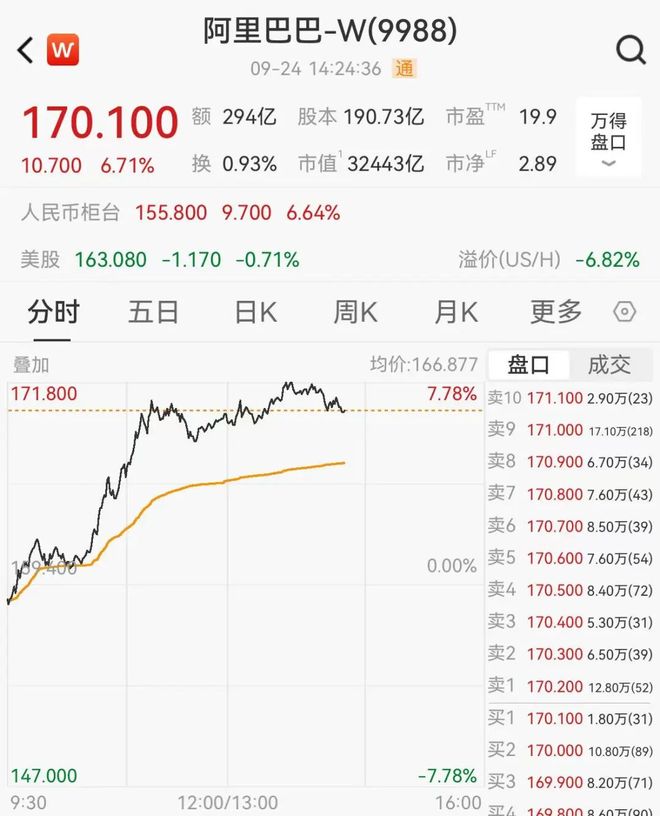
Task: Open the orange W icon
Action: click(63, 48)
